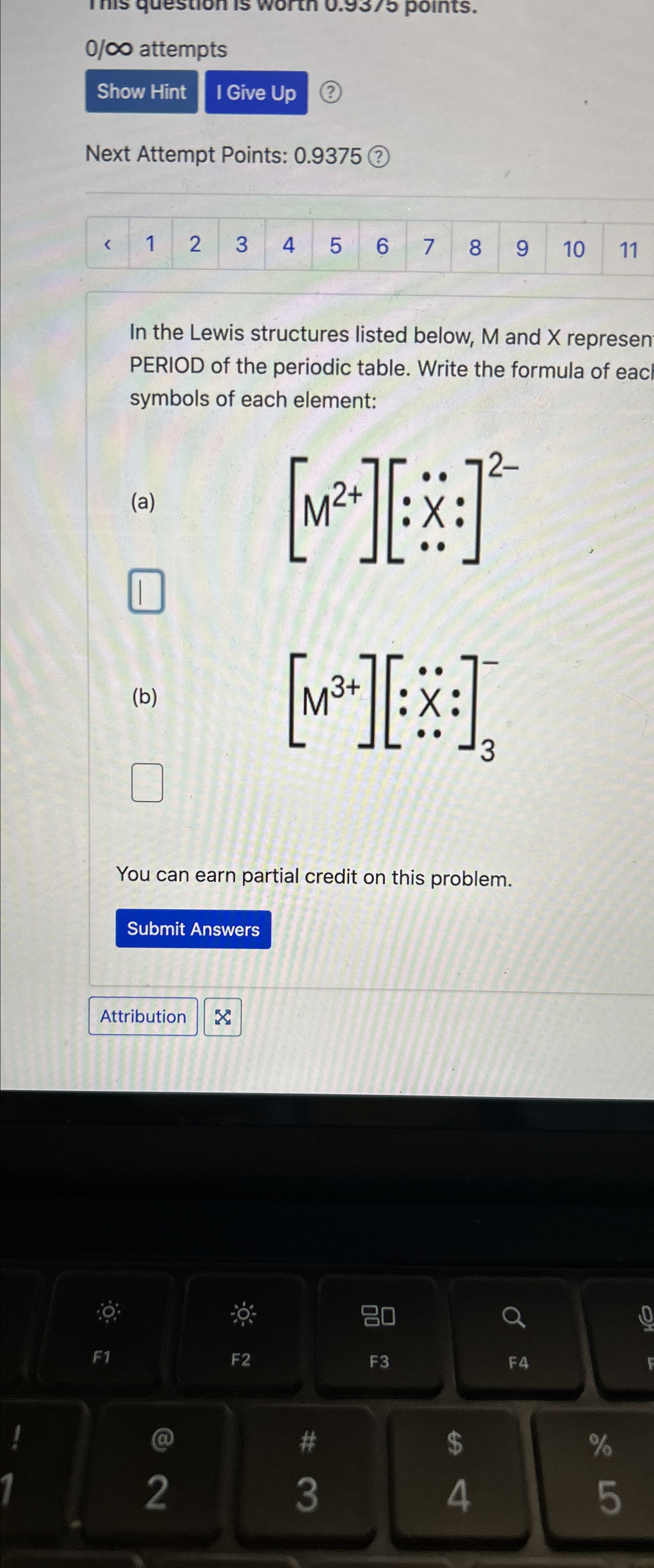Screen dimensions: 654x1568
Task: Open help icon beside I Give Up
Action: pyautogui.click(x=330, y=93)
